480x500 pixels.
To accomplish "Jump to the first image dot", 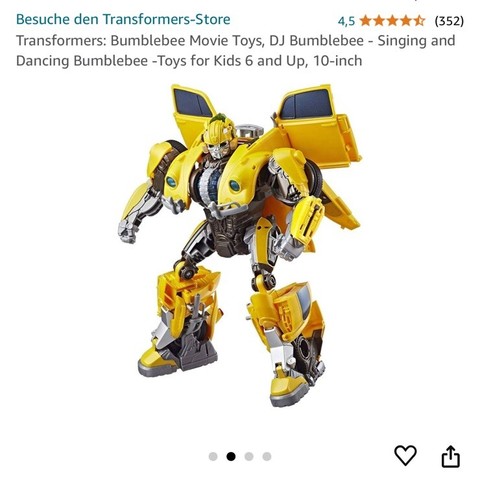I will pyautogui.click(x=213, y=456).
